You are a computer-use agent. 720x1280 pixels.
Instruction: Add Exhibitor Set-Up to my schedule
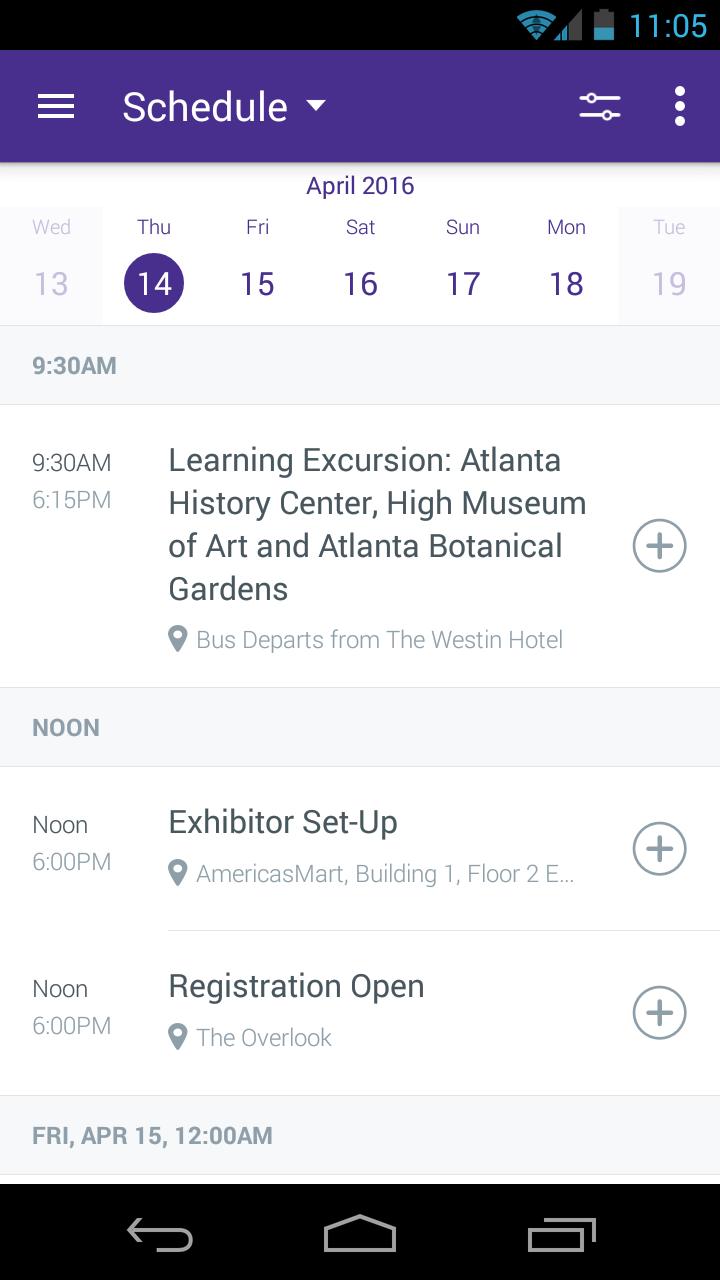[x=660, y=848]
